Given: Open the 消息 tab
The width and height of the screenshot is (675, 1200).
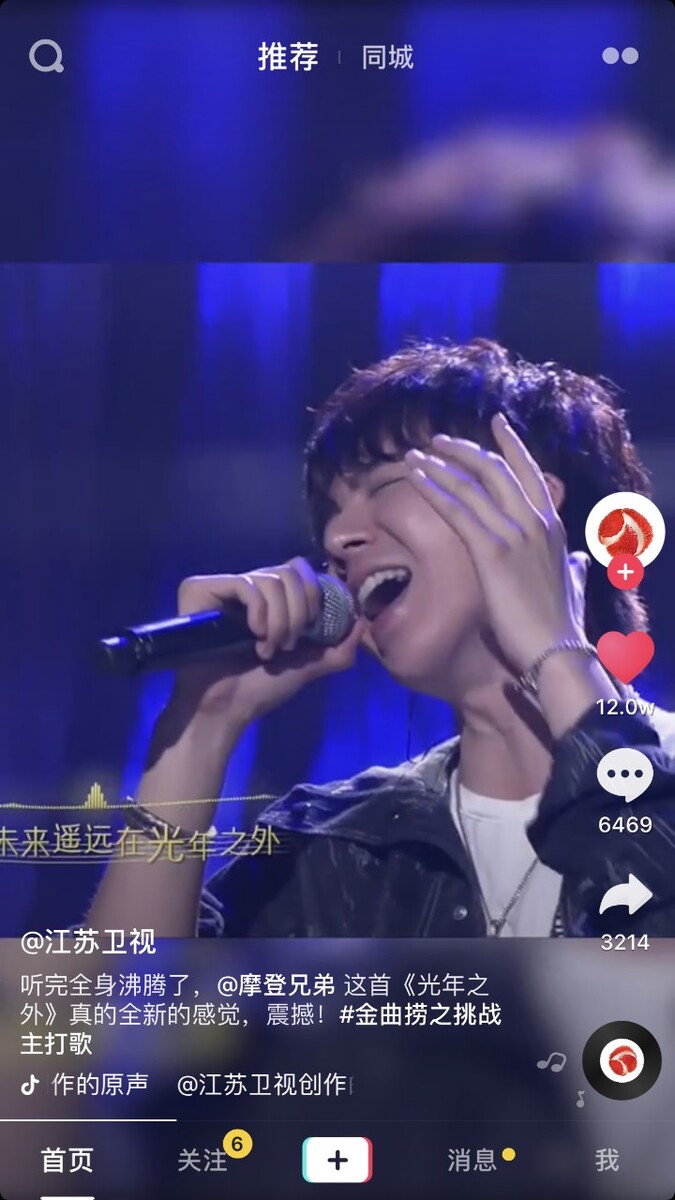Looking at the screenshot, I should point(473,1160).
